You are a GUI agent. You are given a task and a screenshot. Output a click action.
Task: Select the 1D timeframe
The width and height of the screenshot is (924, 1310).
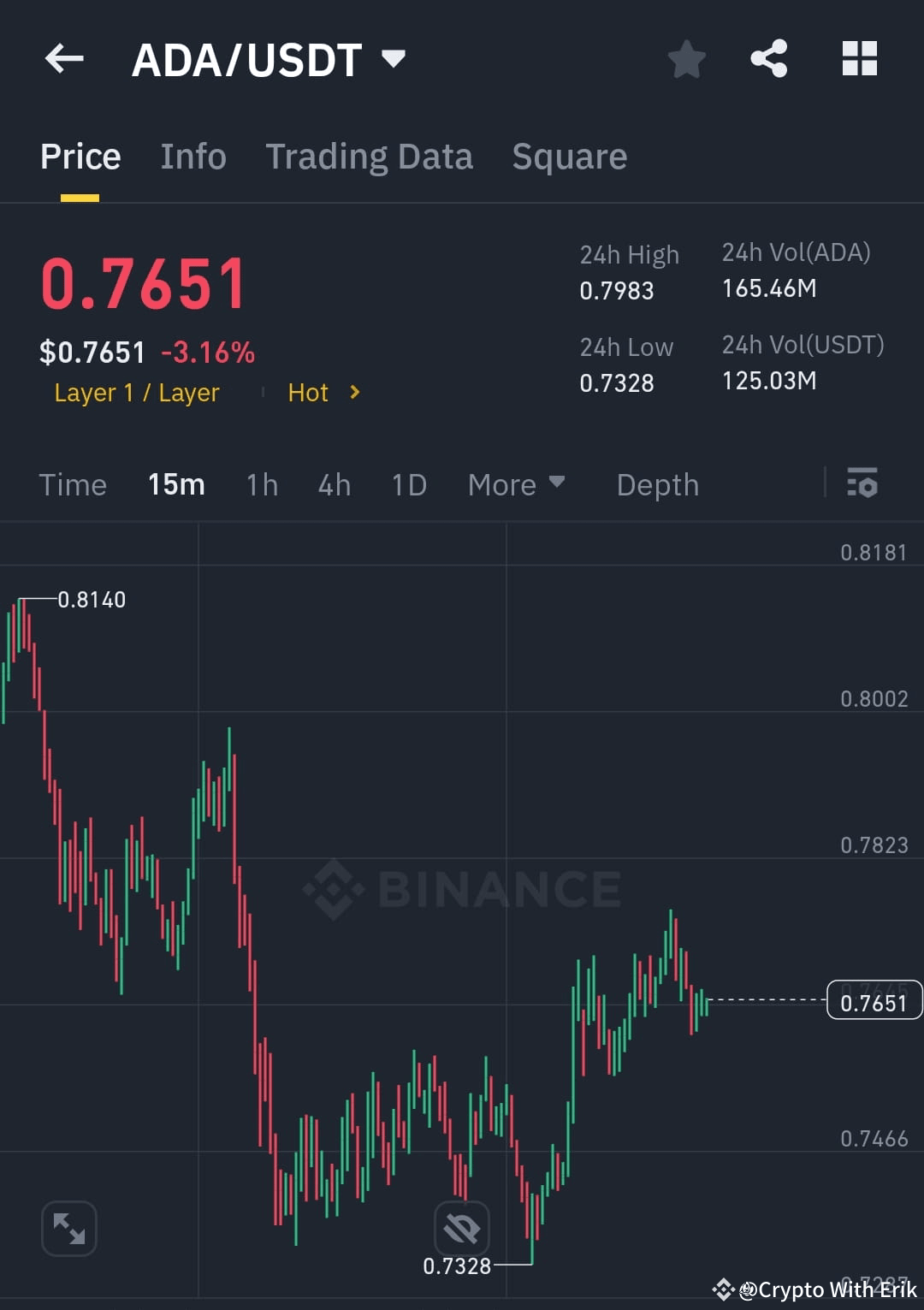[408, 484]
